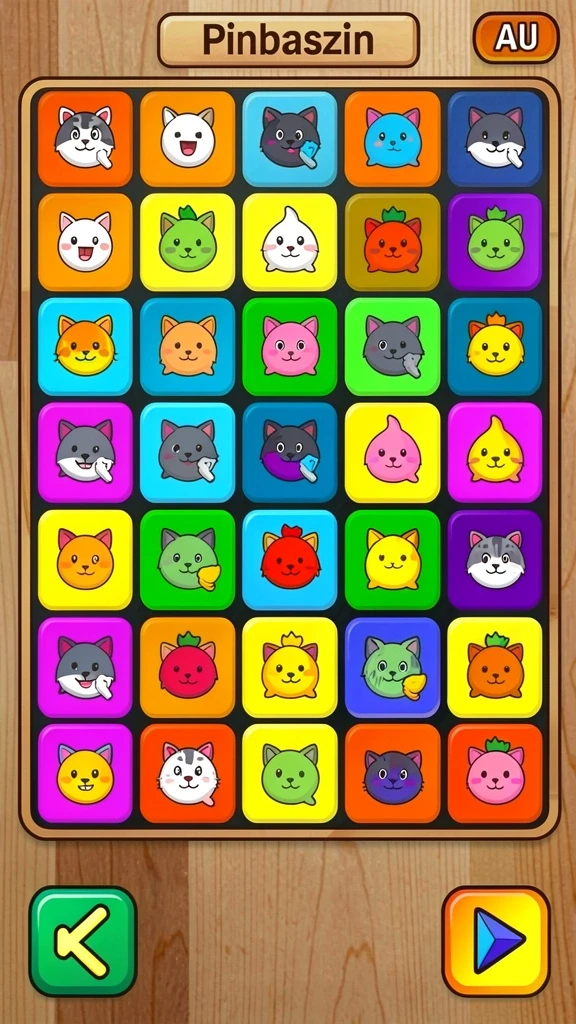Viewport: 576px width, 1024px height.
Task: Start with the blue play triangle button
Action: (x=496, y=941)
